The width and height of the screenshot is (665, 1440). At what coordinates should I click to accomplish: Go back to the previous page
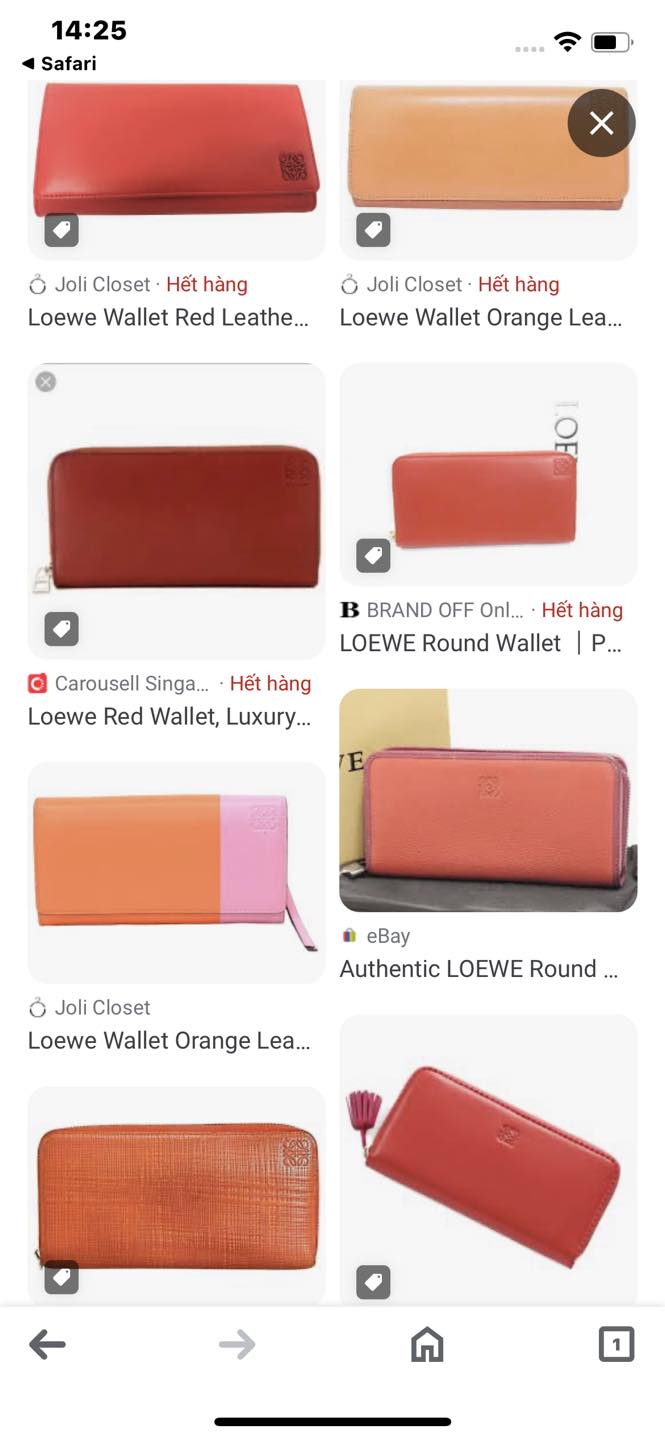[x=47, y=1345]
